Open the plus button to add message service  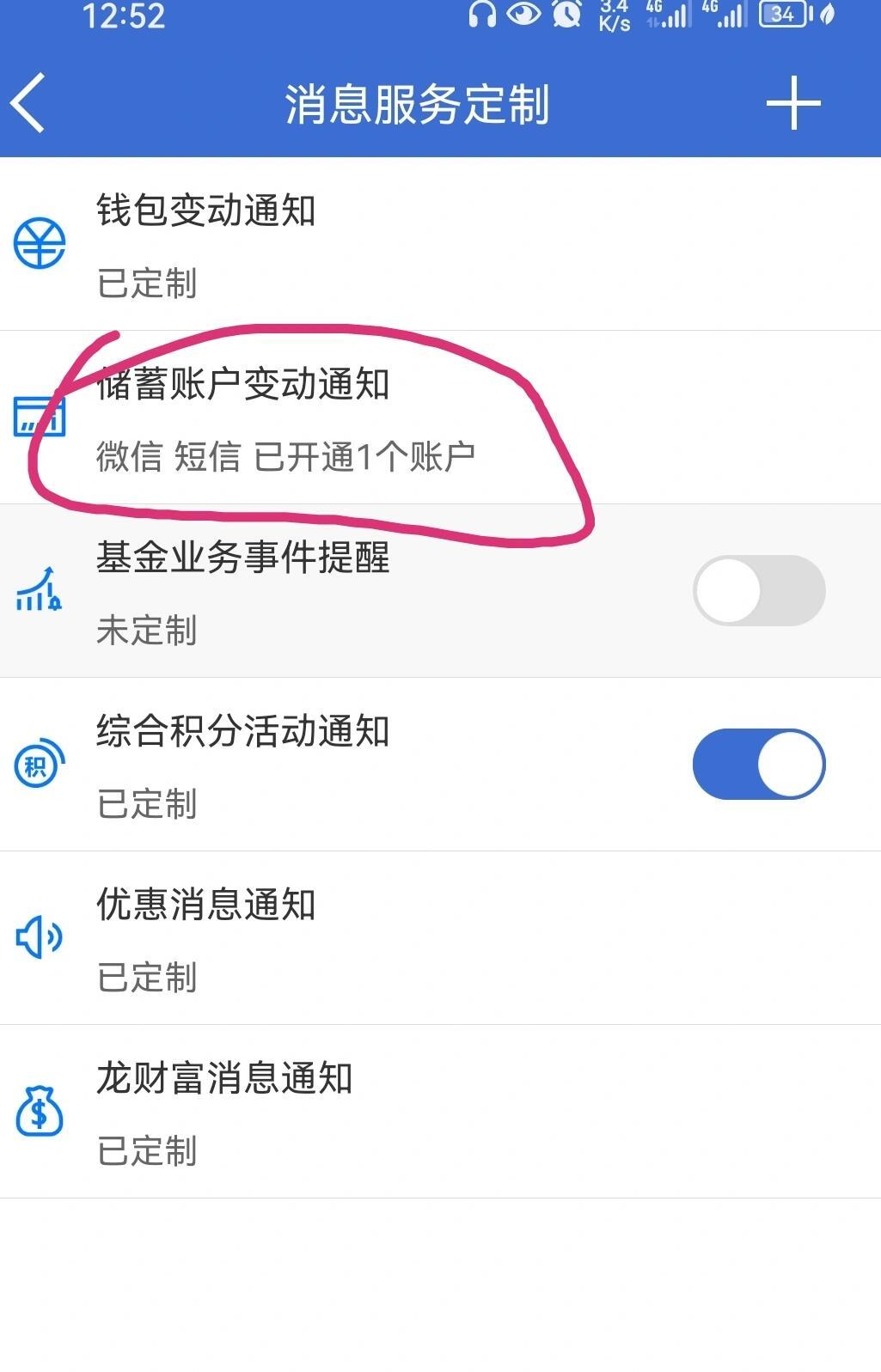point(792,103)
